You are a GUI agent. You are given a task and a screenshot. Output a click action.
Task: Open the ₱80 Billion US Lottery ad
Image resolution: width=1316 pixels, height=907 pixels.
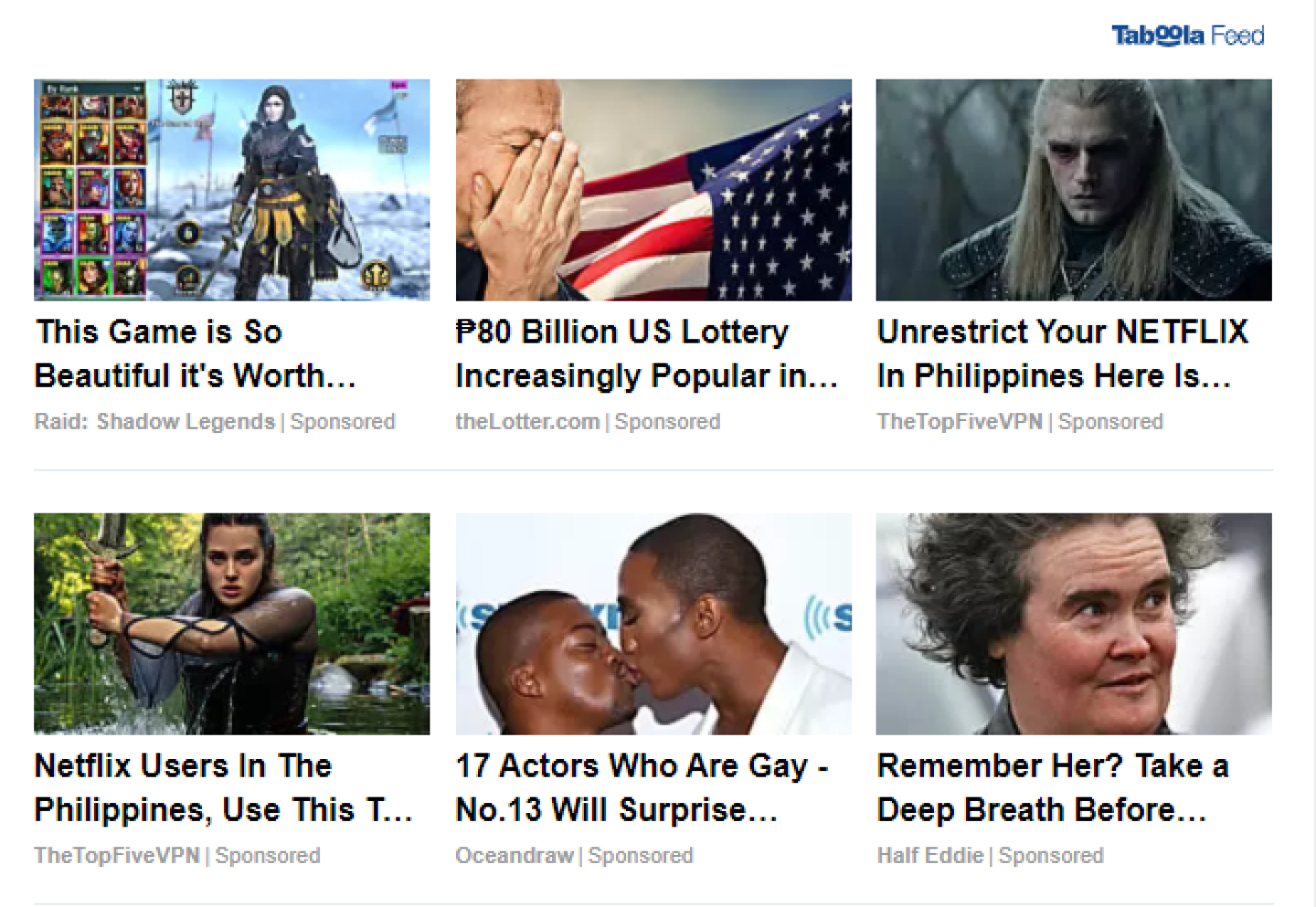653,190
